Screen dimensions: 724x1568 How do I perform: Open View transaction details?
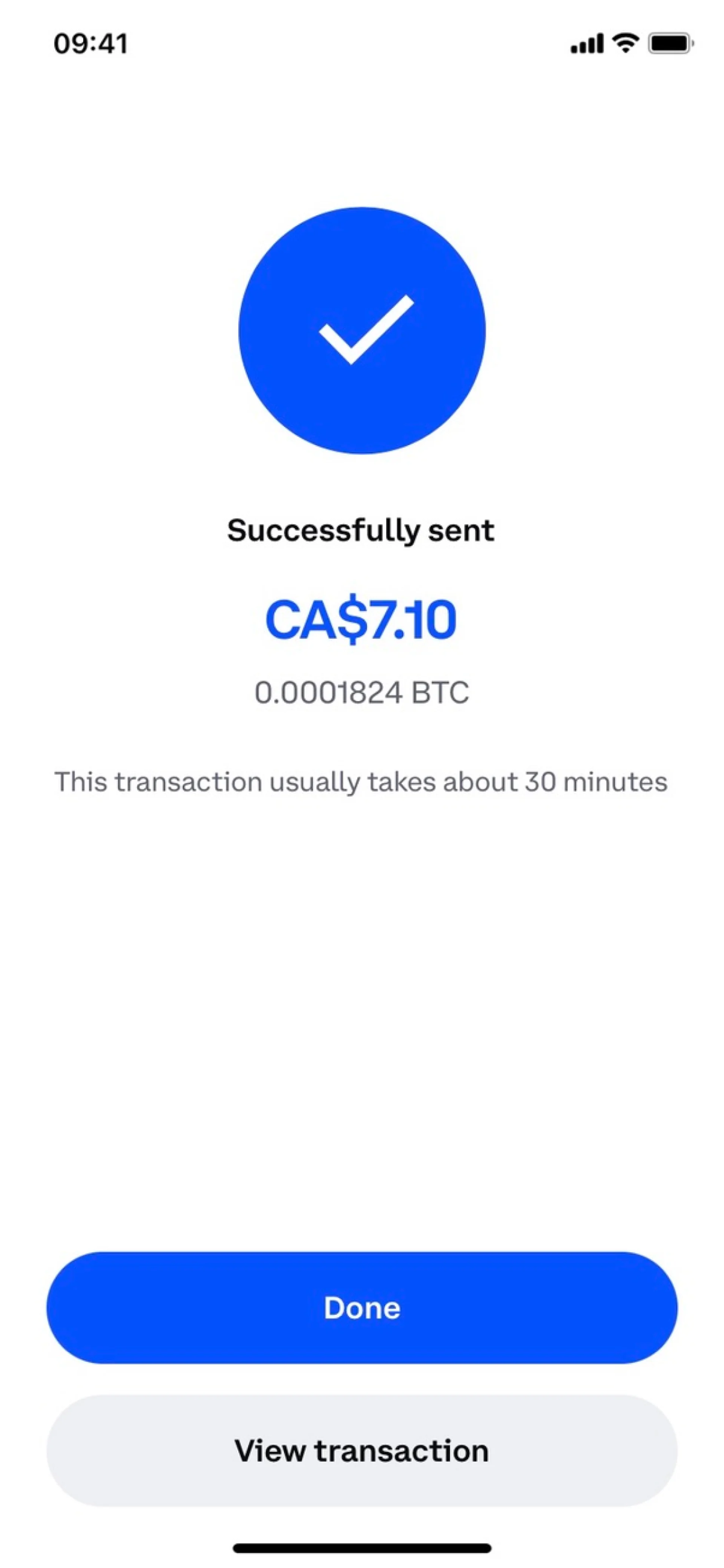coord(361,1451)
